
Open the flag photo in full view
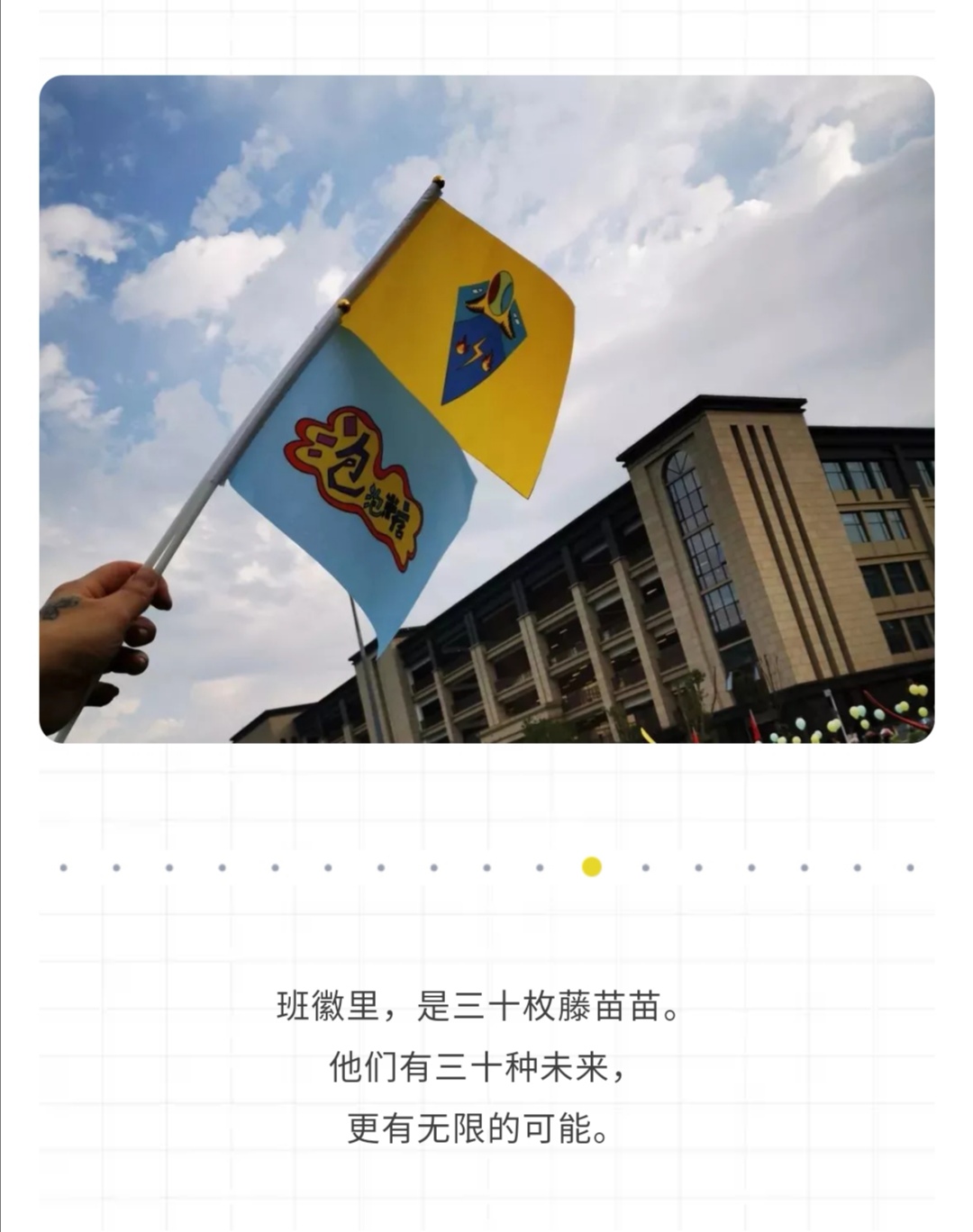486,409
